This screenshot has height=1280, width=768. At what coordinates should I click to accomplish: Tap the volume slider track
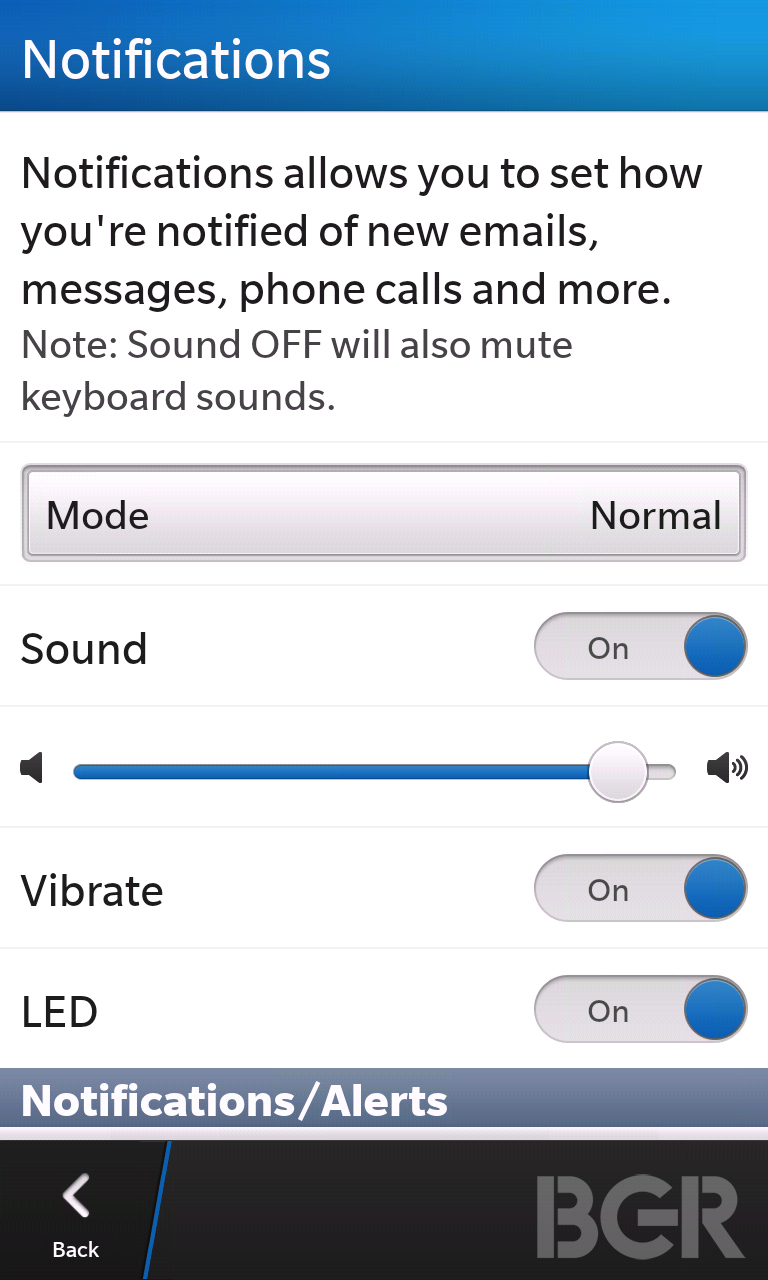coord(375,771)
